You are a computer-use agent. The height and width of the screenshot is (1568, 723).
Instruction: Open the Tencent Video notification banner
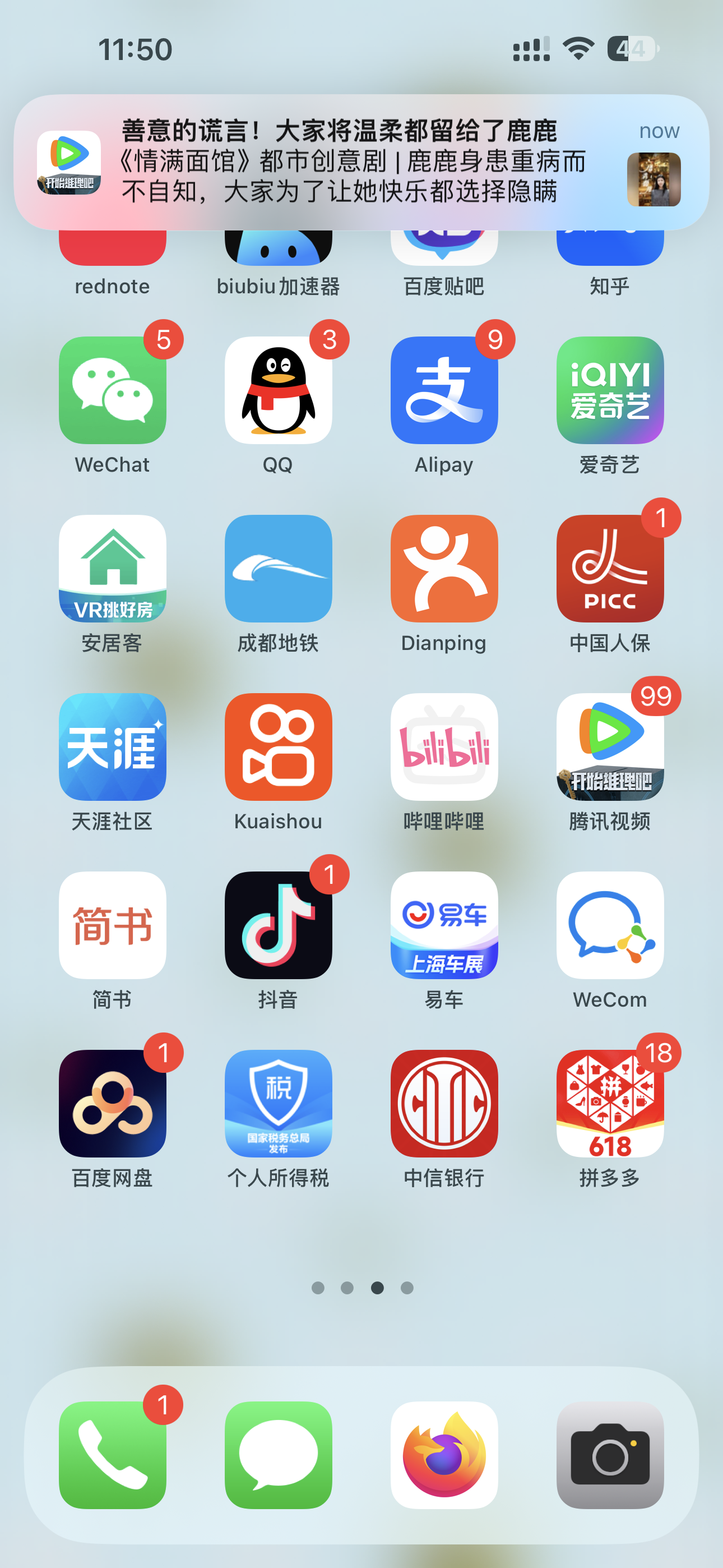point(361,162)
